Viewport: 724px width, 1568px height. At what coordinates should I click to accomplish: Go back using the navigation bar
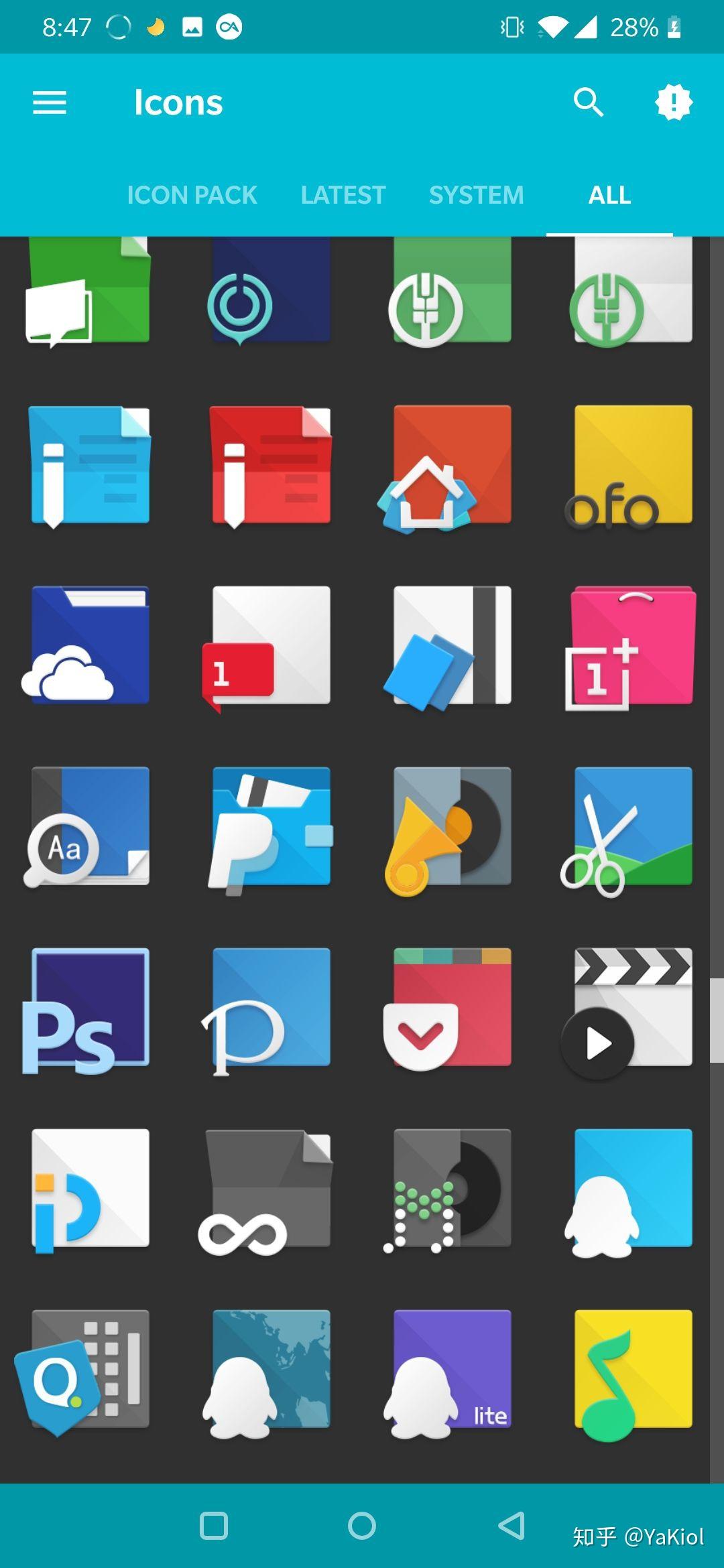click(511, 1526)
